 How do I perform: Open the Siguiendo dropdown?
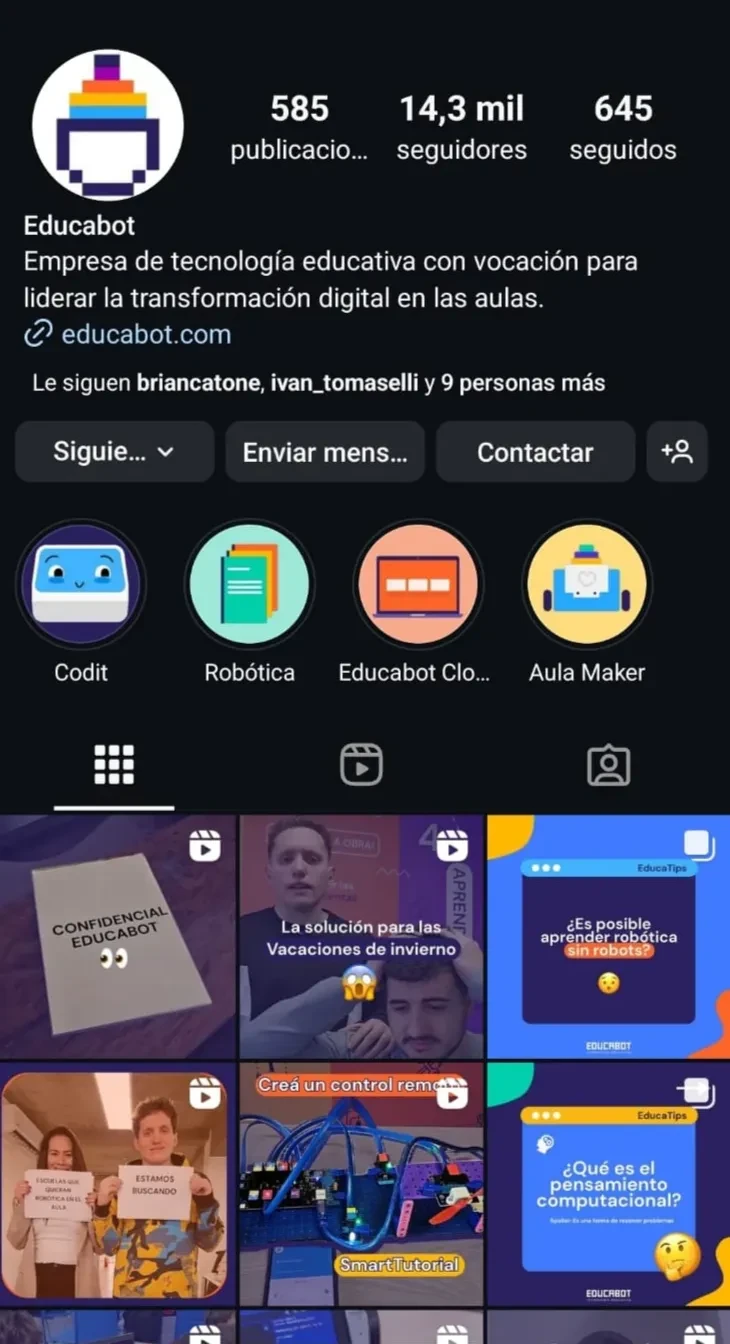(114, 452)
